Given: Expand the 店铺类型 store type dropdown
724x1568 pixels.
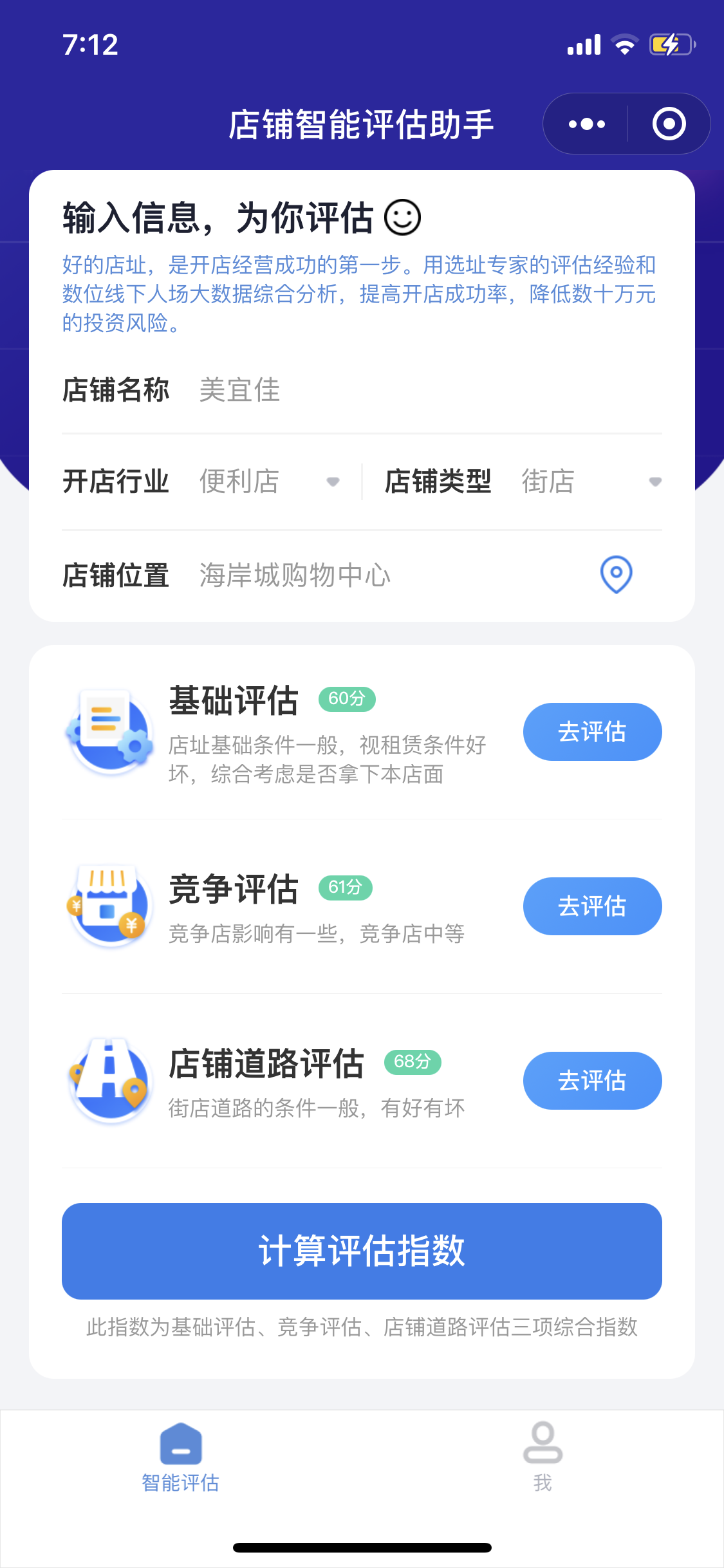Looking at the screenshot, I should (590, 481).
